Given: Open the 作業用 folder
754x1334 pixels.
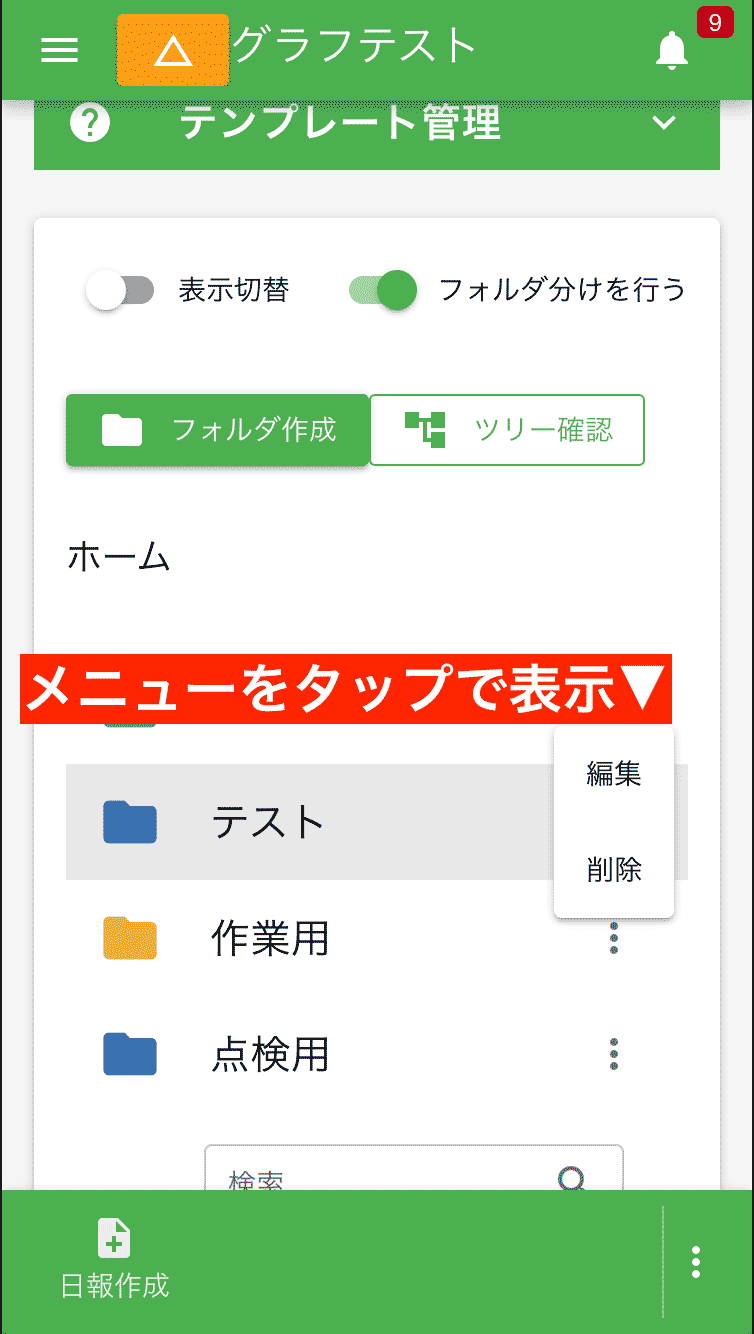Looking at the screenshot, I should (270, 938).
